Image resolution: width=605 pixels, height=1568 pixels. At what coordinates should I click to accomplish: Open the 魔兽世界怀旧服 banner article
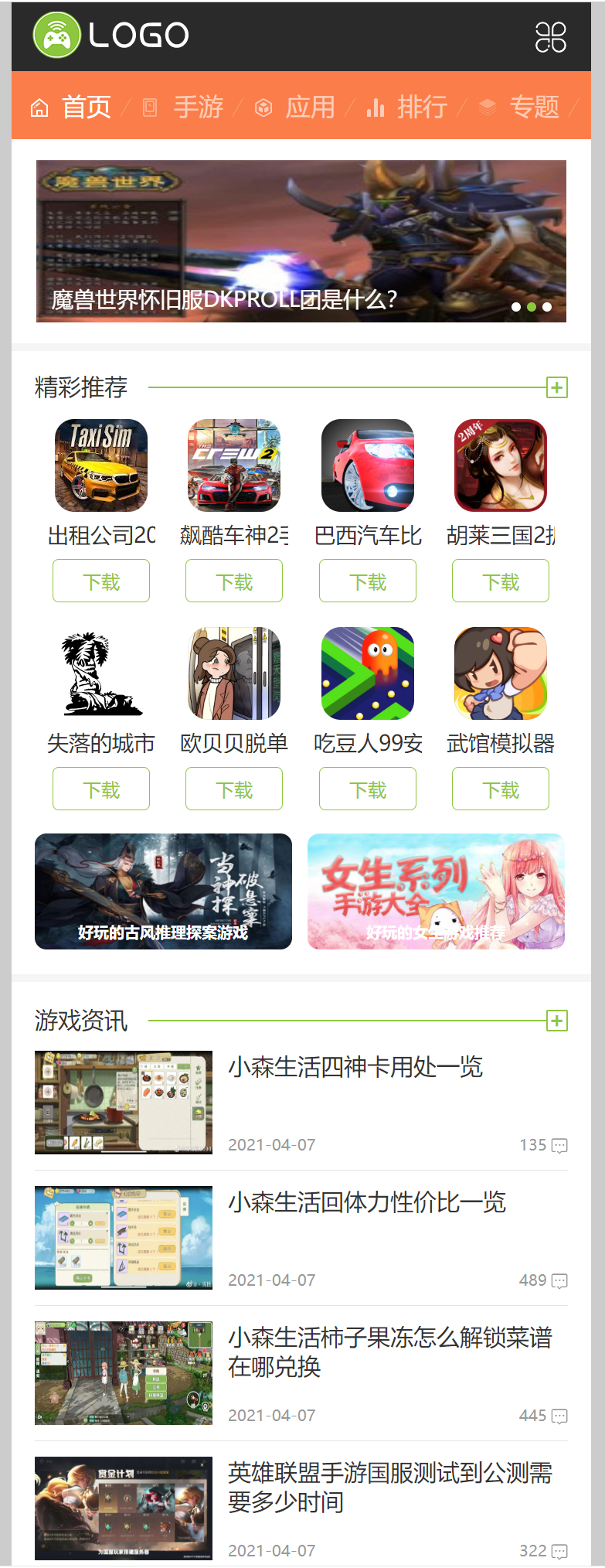pyautogui.click(x=301, y=241)
